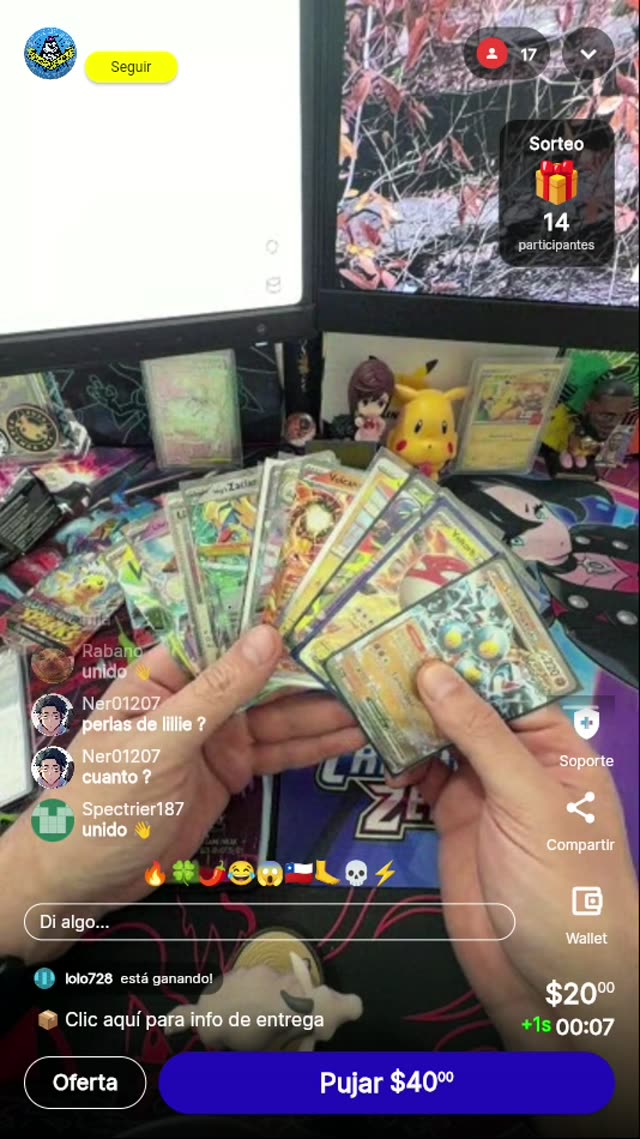This screenshot has height=1139, width=640.
Task: Open the streamer's profile avatar
Action: click(50, 53)
